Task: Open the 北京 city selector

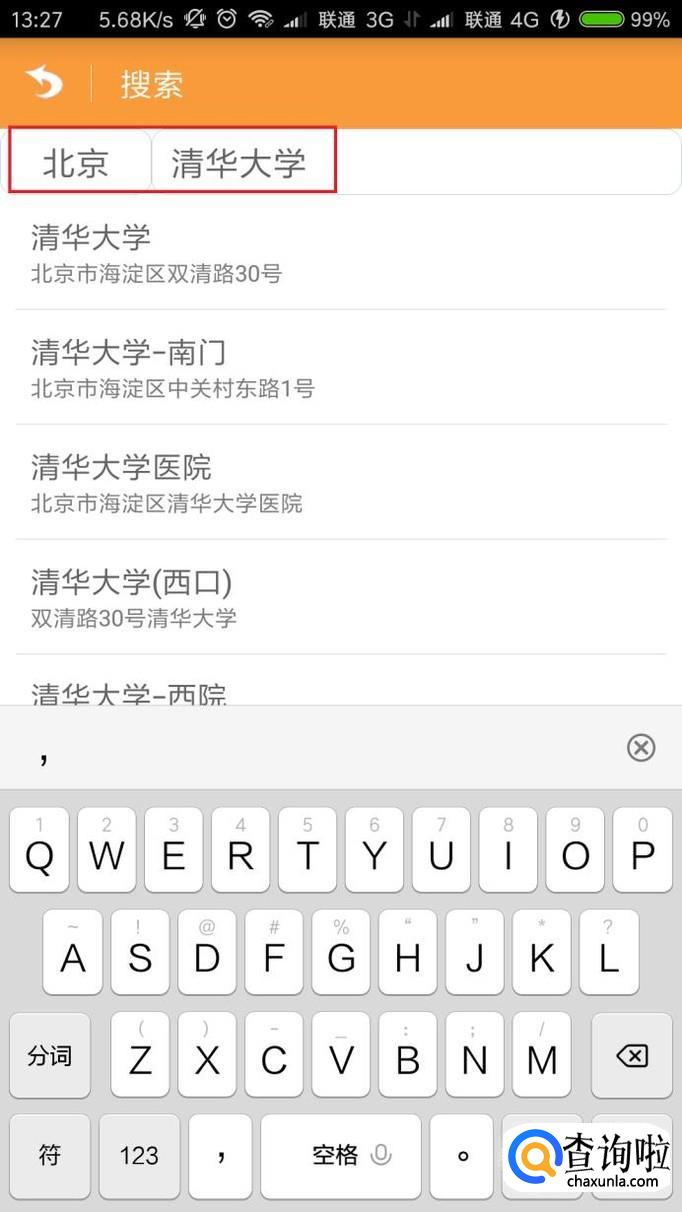Action: [76, 163]
